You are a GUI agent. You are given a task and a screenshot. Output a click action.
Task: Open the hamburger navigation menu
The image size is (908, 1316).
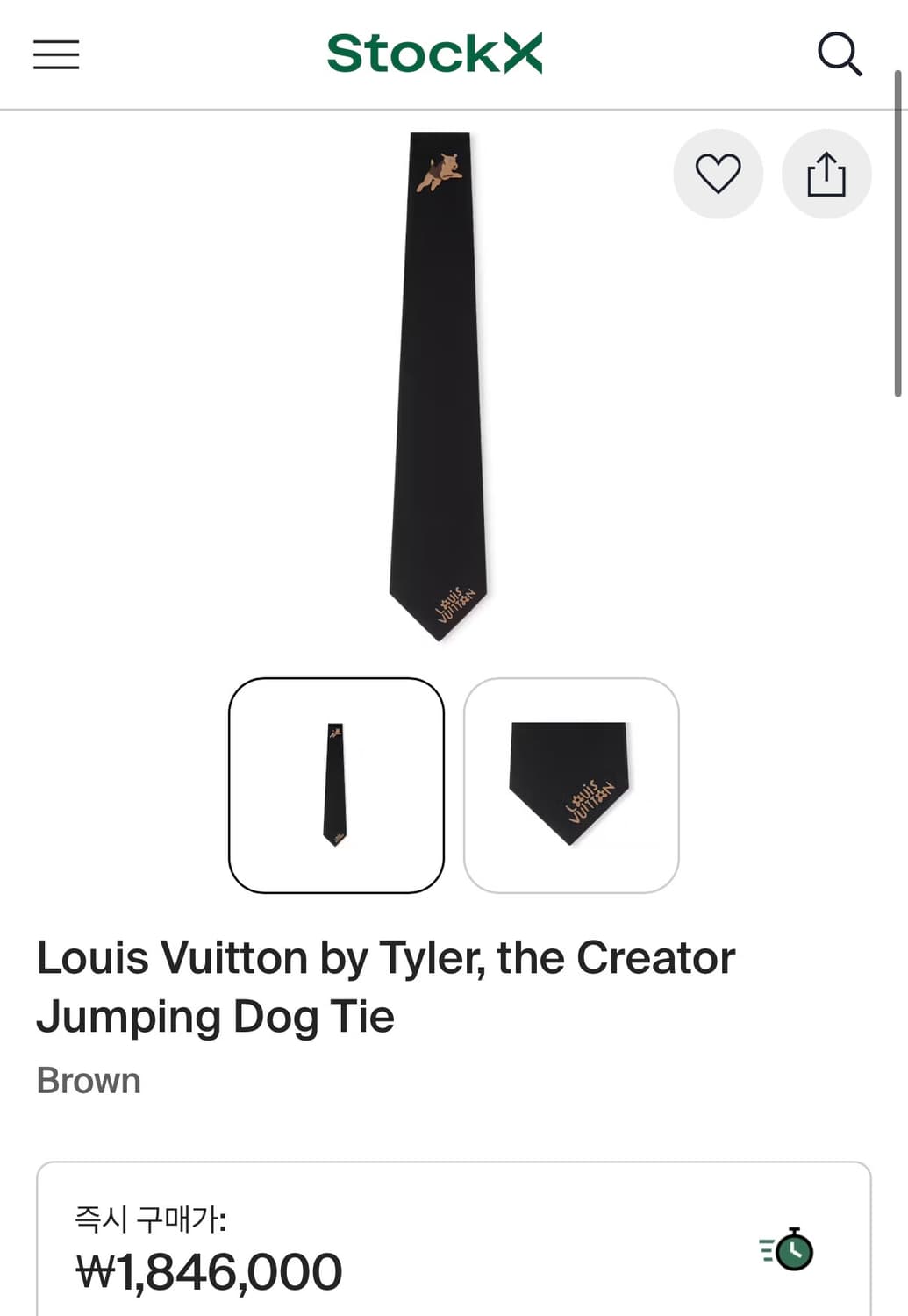click(x=56, y=54)
